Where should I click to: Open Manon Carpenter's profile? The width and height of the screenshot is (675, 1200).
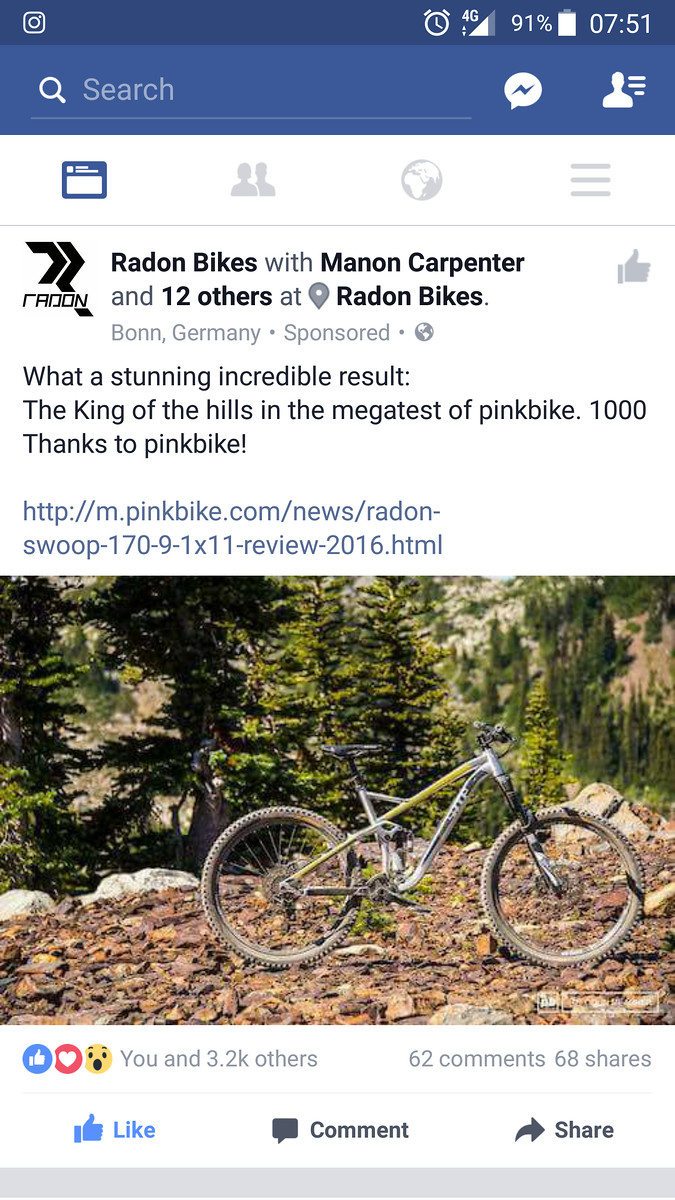click(422, 263)
